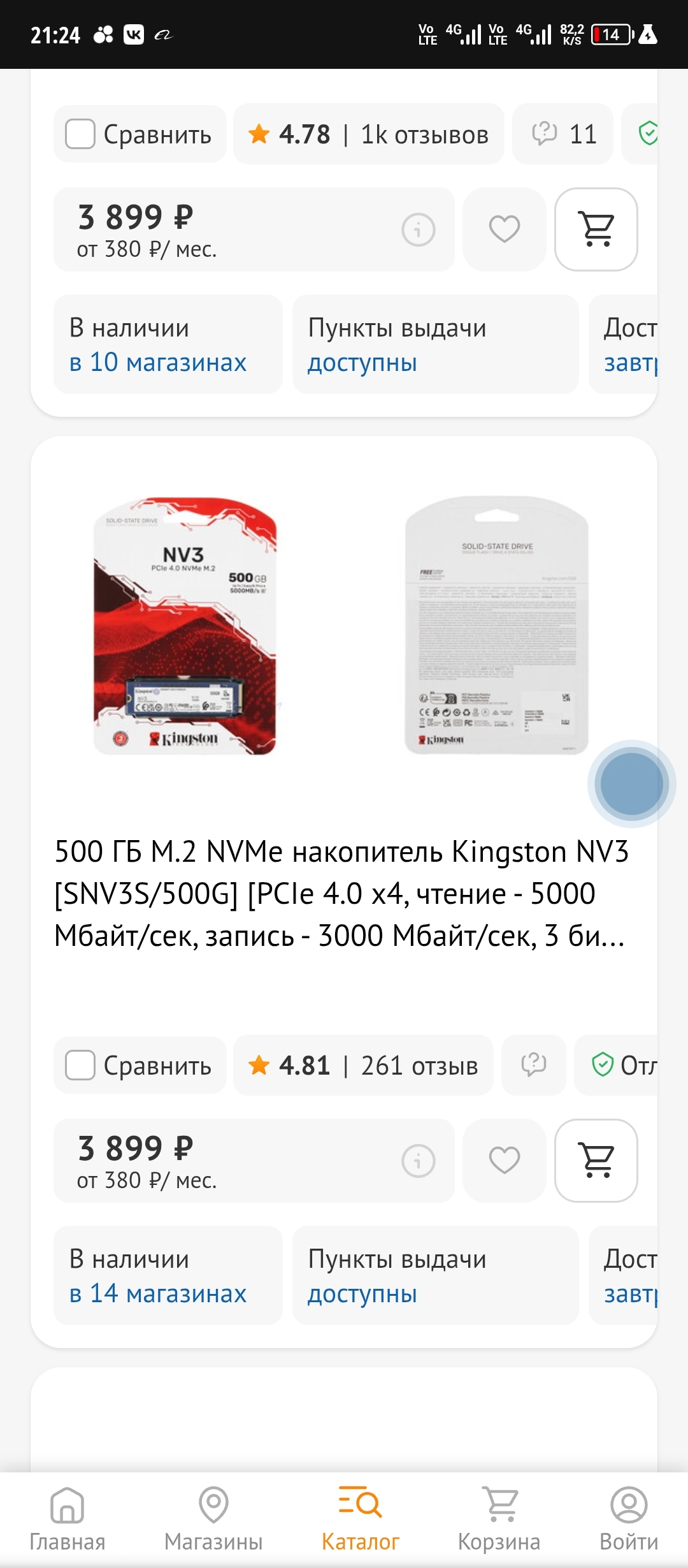Open price info icon on the Kingston NV3 card
The height and width of the screenshot is (1568, 688).
tap(419, 1160)
